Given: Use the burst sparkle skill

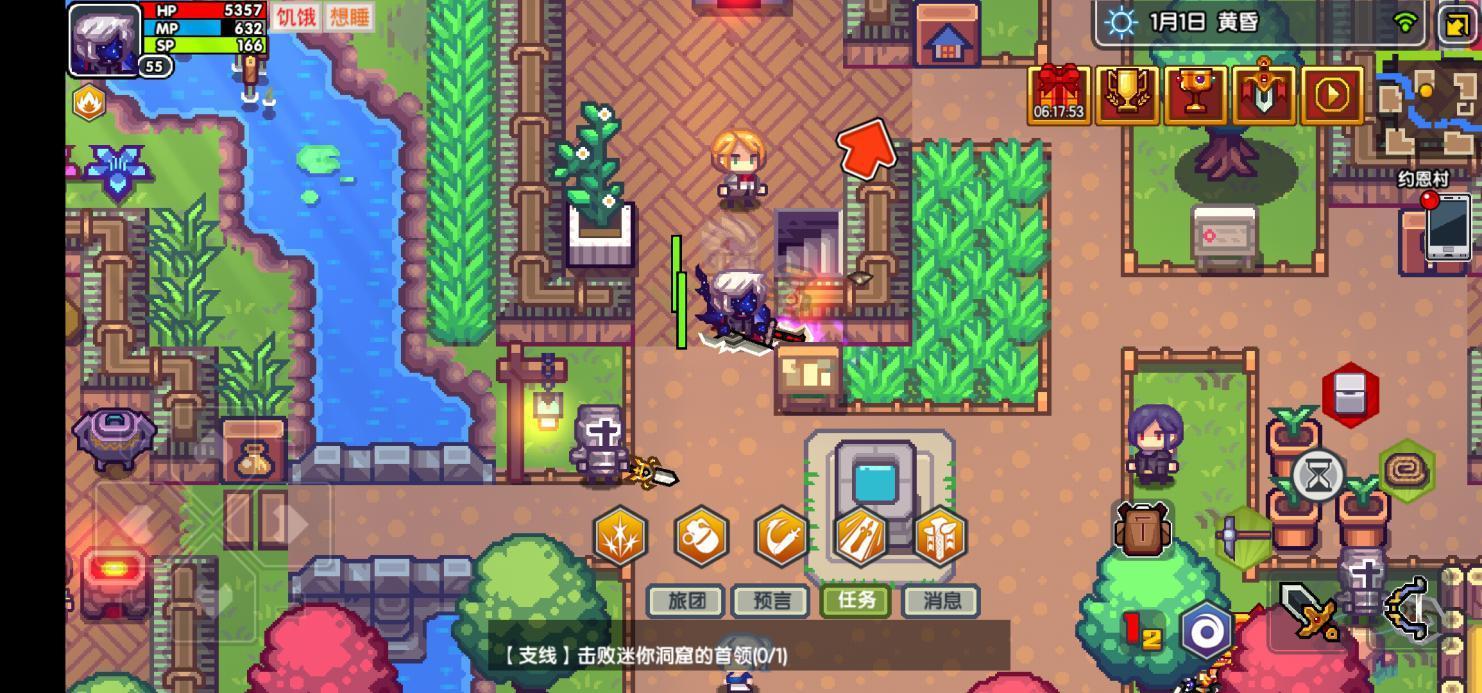Looking at the screenshot, I should click(x=620, y=537).
